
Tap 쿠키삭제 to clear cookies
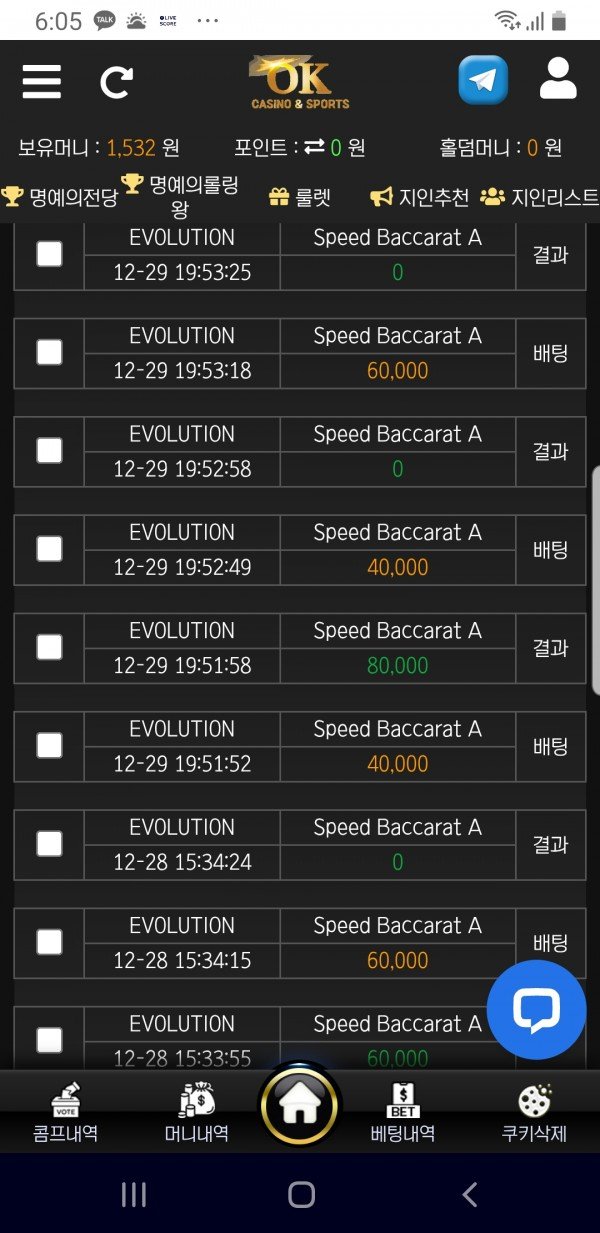click(x=534, y=1114)
